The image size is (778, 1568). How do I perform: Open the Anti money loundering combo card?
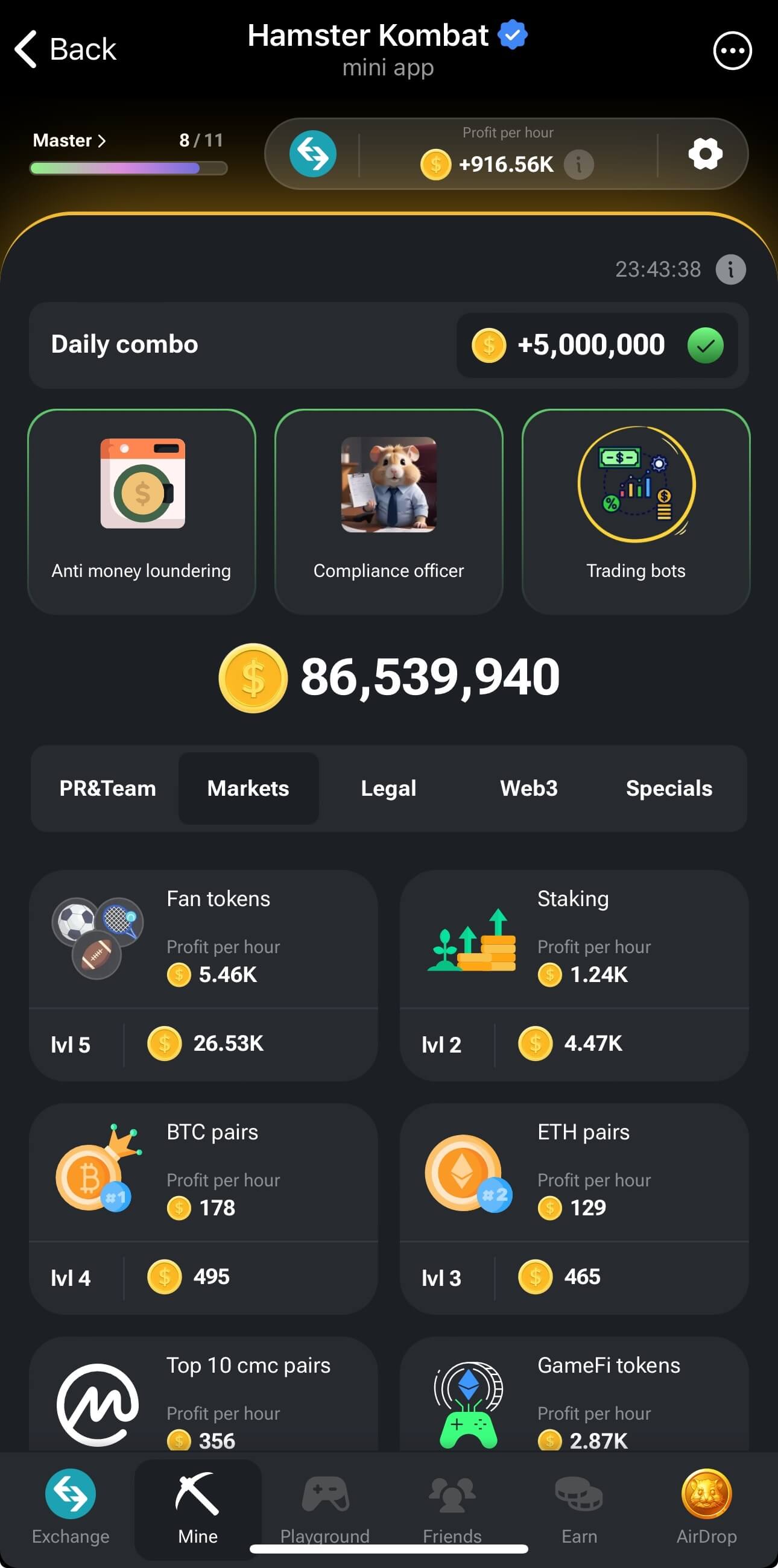point(141,511)
